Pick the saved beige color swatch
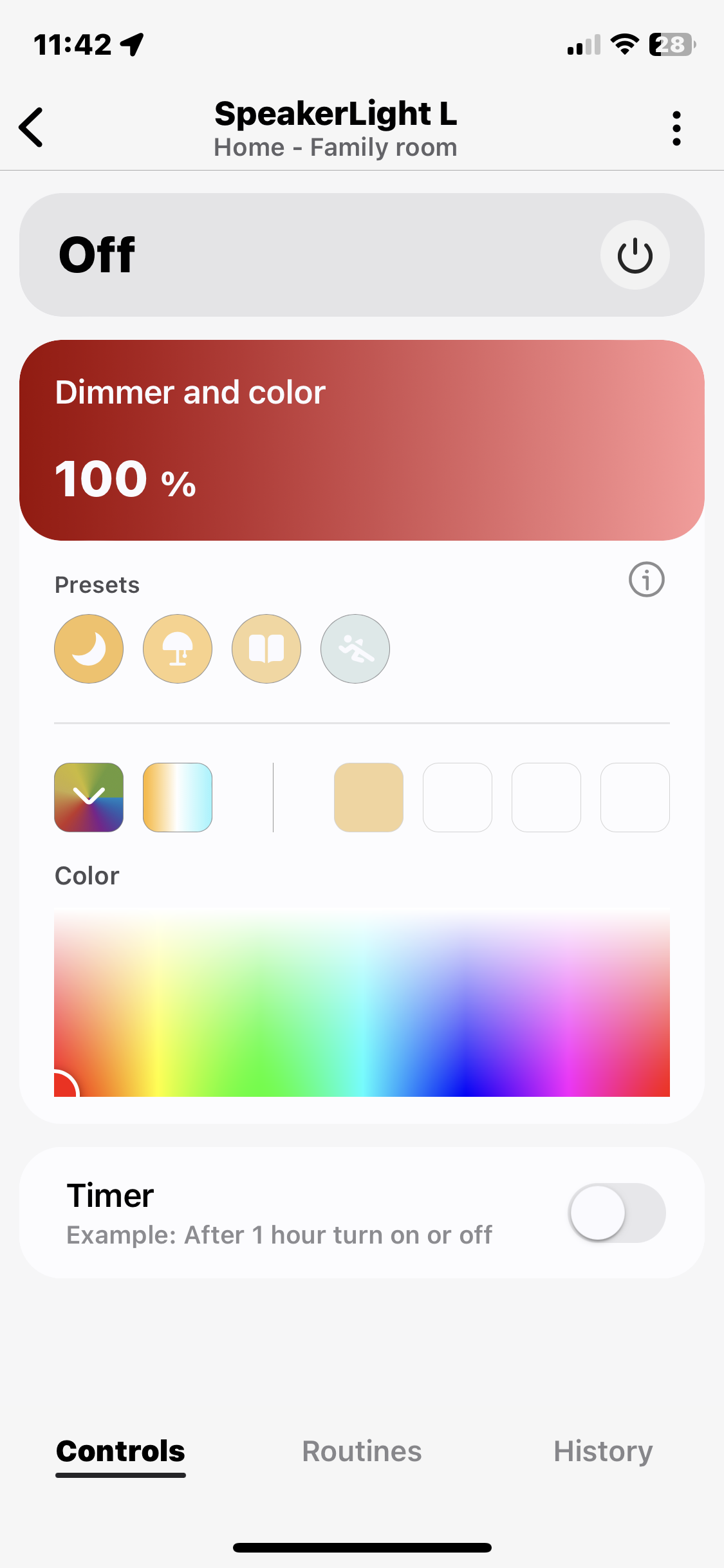The width and height of the screenshot is (724, 1568). (x=369, y=798)
